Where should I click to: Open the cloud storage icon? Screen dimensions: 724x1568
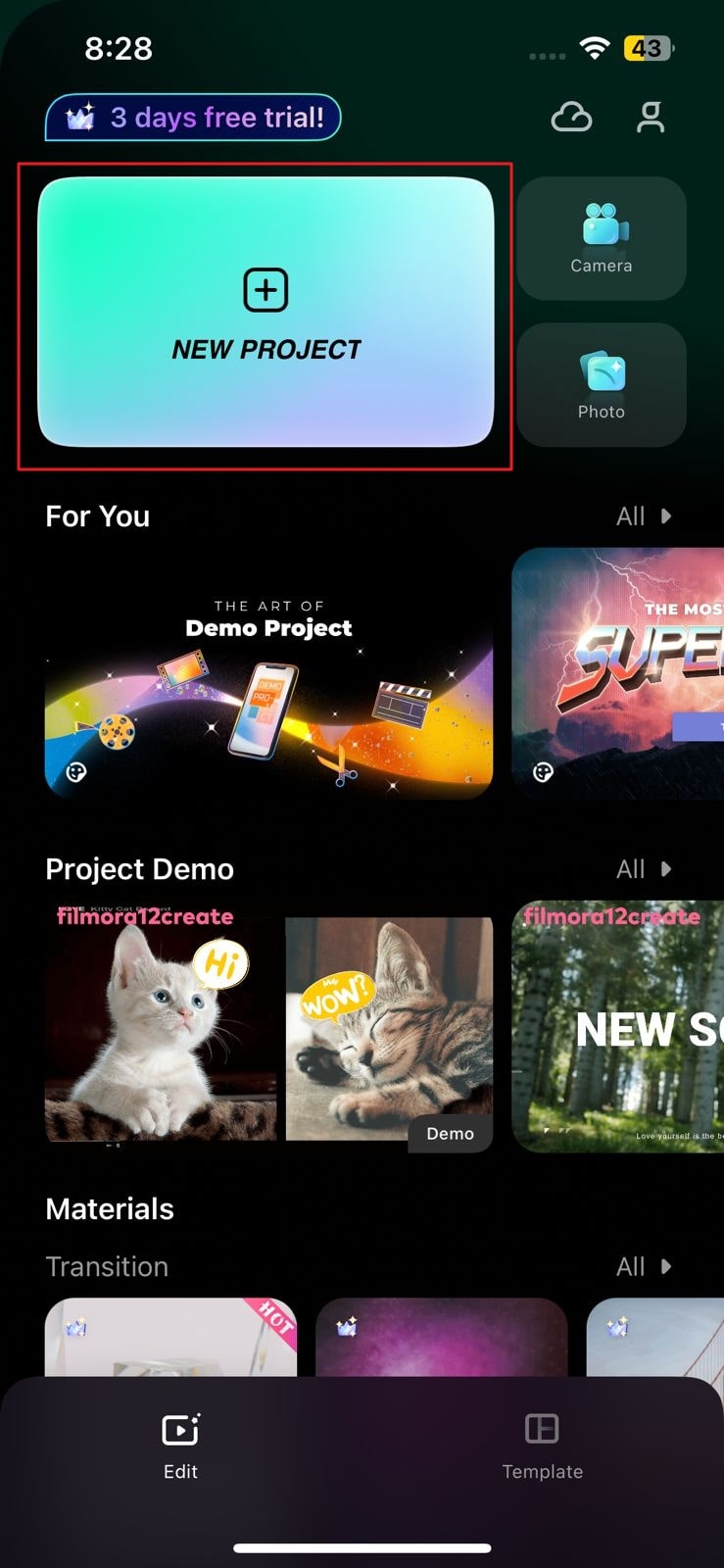(571, 119)
